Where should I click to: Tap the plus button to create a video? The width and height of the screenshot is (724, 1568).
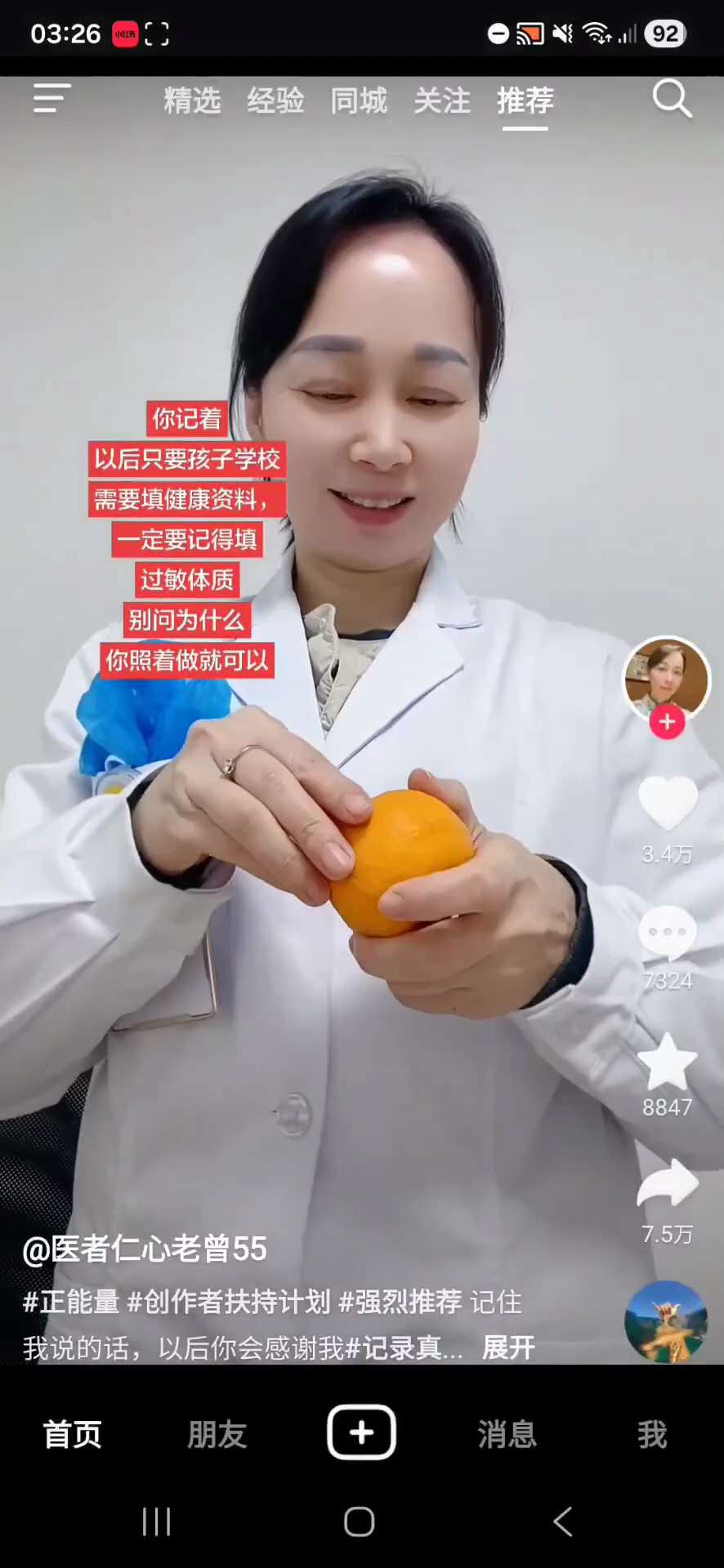tap(360, 1432)
